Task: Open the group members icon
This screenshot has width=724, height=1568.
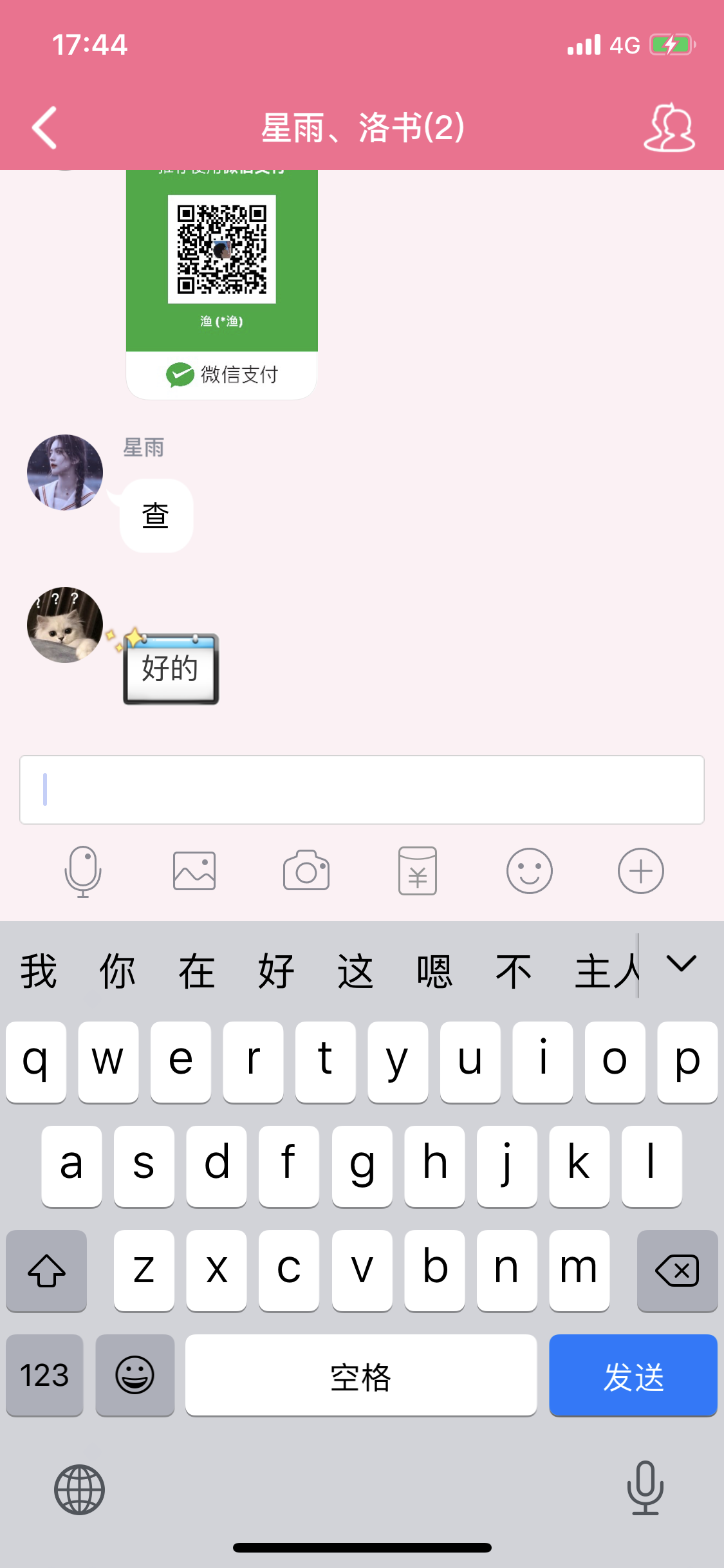Action: (669, 127)
